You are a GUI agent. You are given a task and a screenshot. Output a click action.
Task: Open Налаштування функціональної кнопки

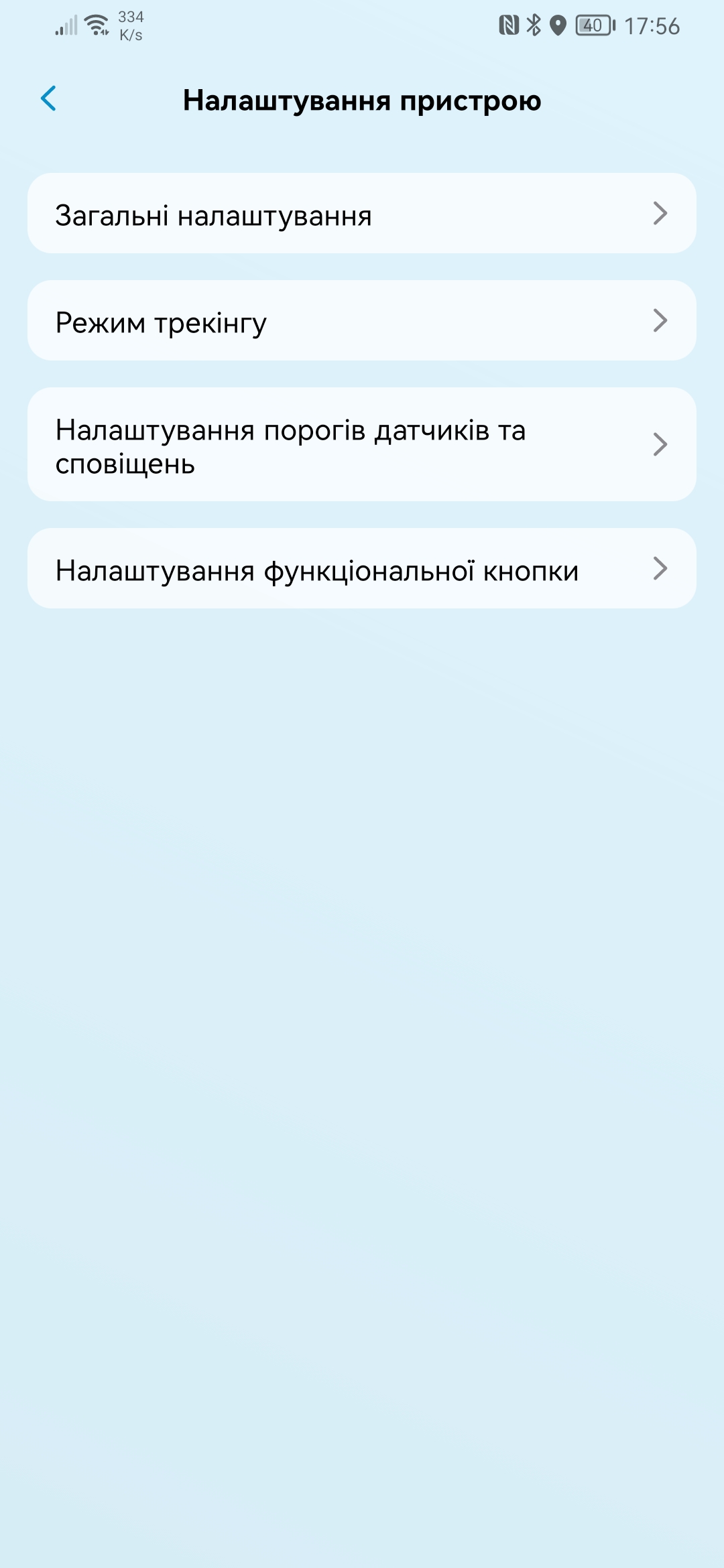pos(362,568)
